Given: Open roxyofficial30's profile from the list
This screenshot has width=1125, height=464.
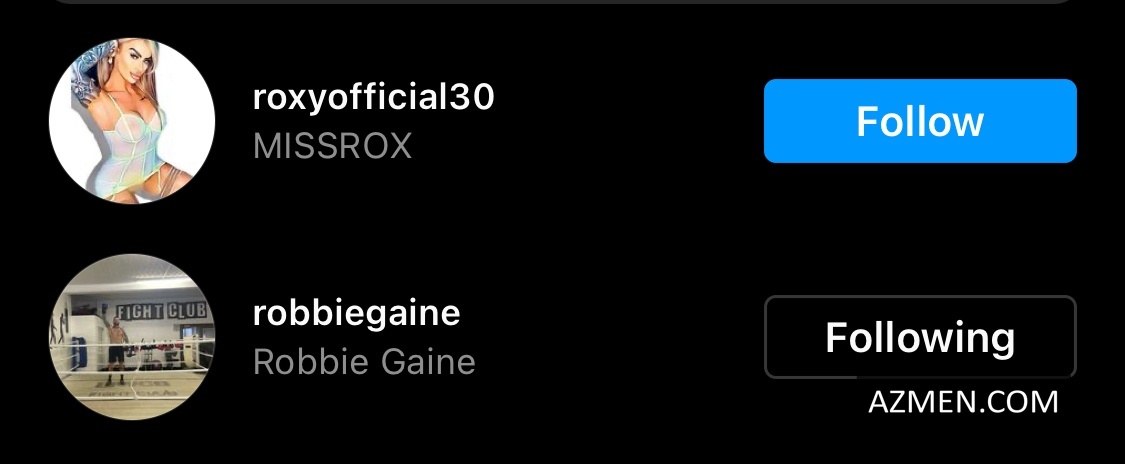Looking at the screenshot, I should point(373,98).
